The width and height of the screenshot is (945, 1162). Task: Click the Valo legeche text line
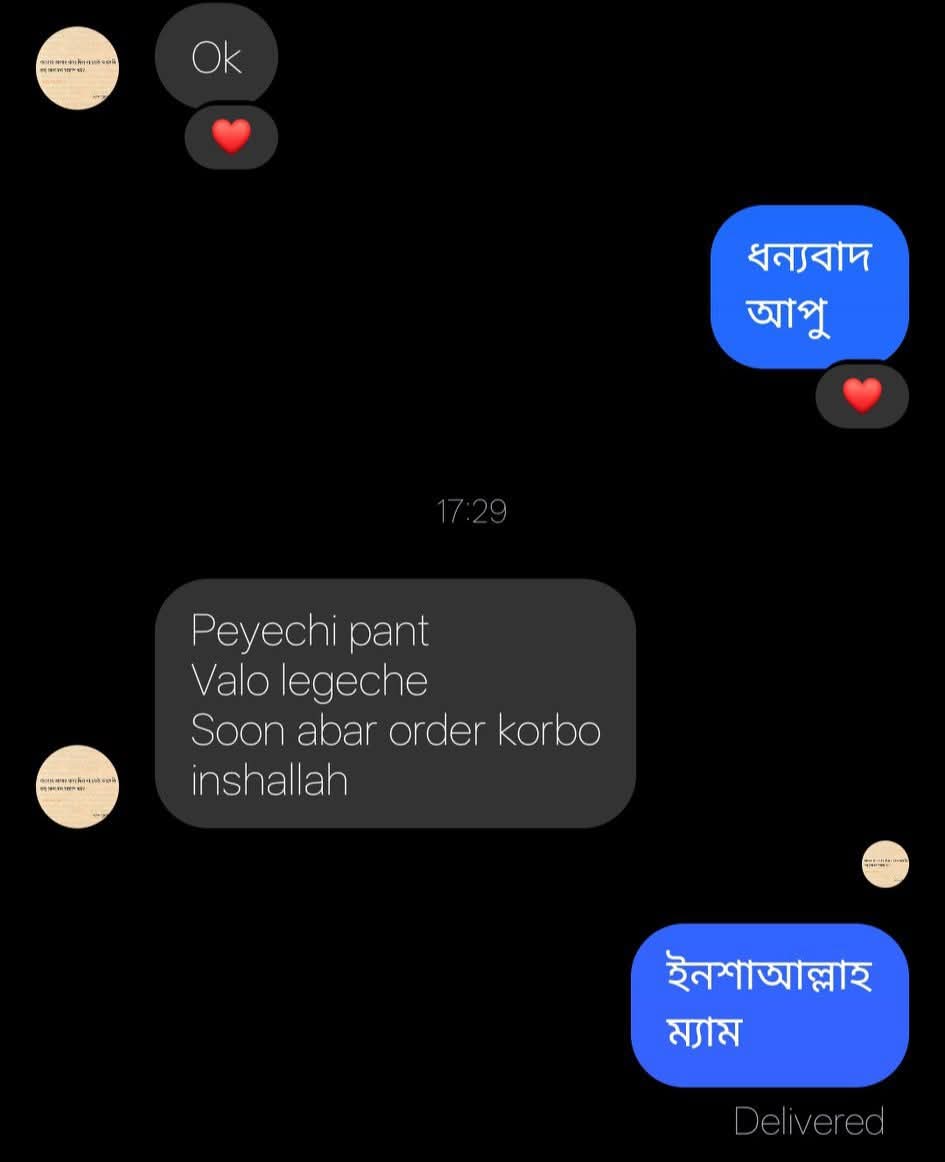click(x=309, y=680)
